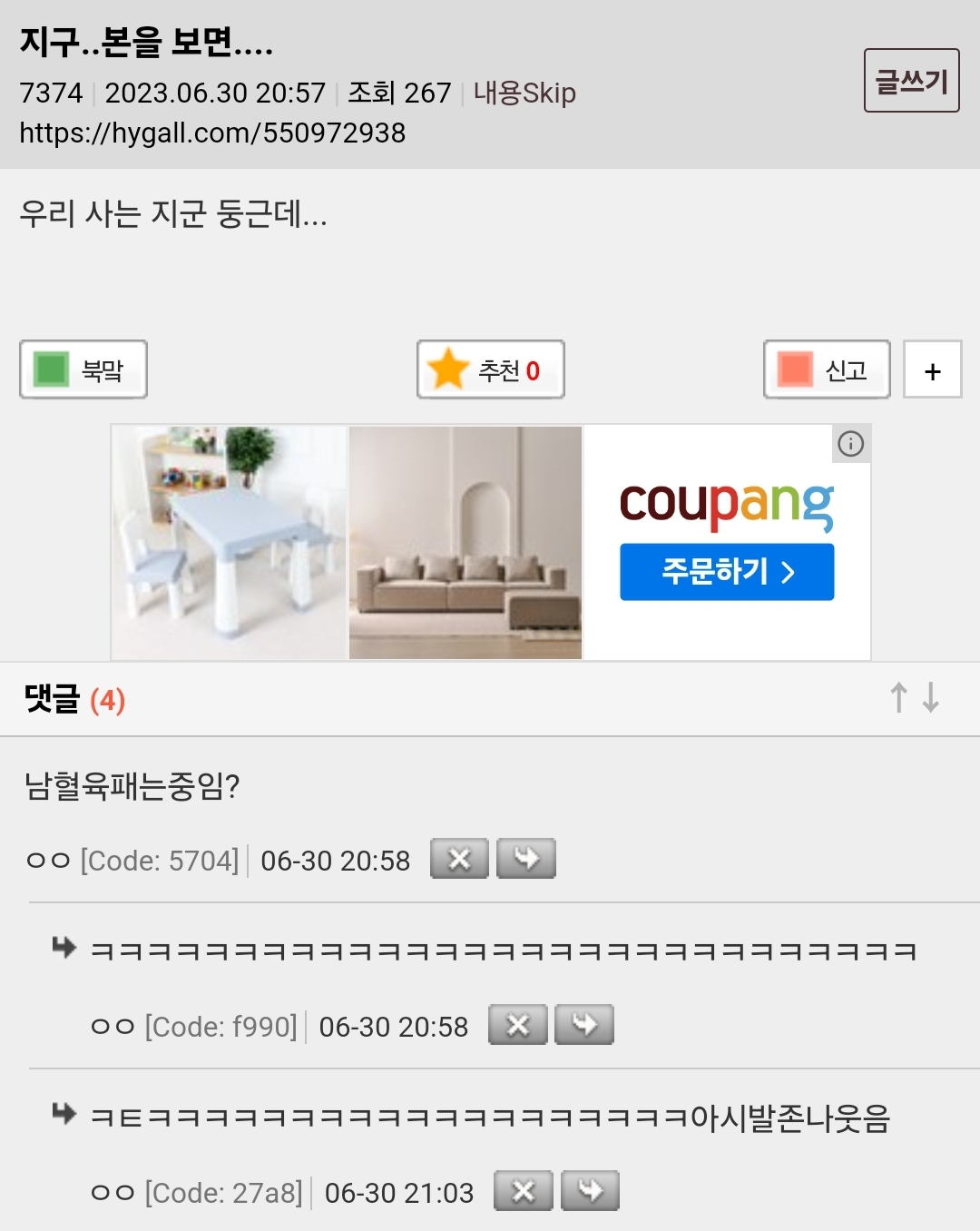Expand more options with plus button

tap(932, 370)
